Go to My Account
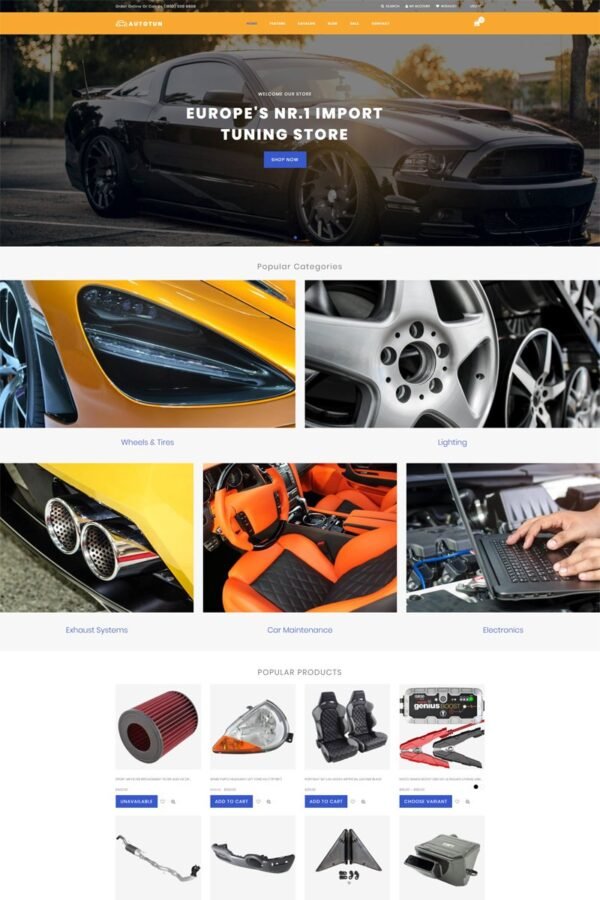The width and height of the screenshot is (600, 900). 417,6
